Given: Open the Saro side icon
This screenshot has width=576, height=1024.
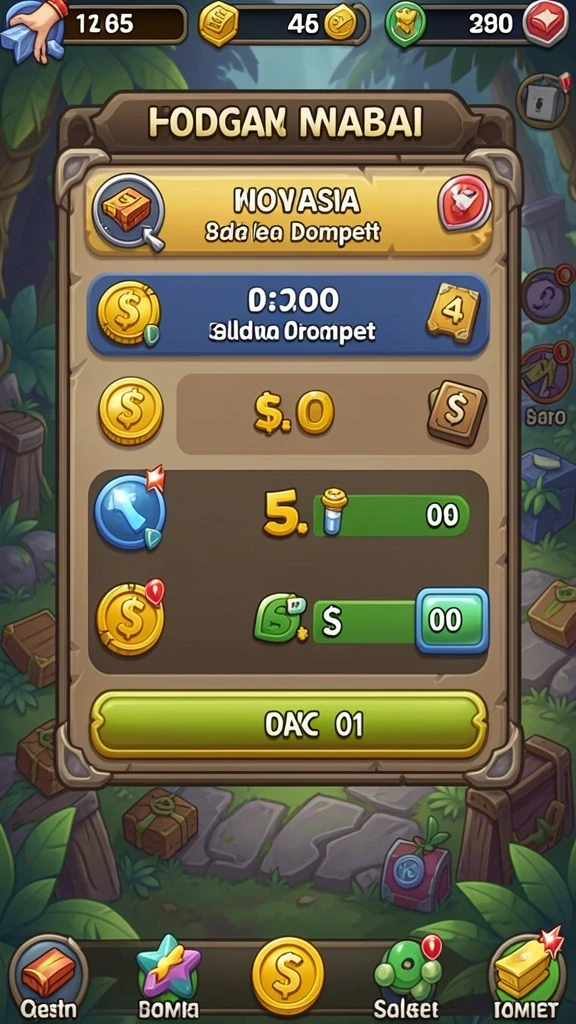Looking at the screenshot, I should click(546, 383).
